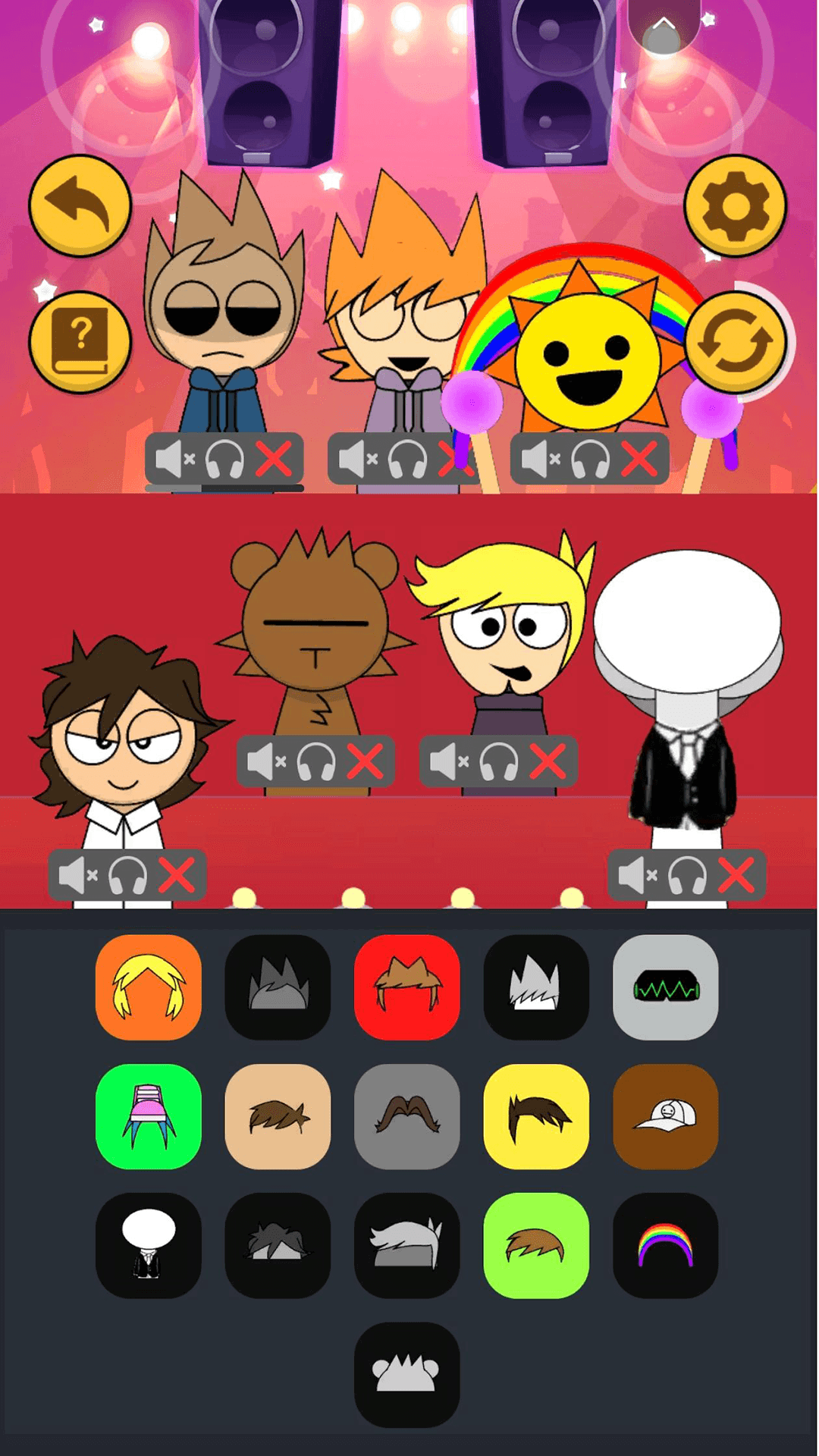Screen dimensions: 819x1456
Task: Choose the green waveform visor tile
Action: [x=665, y=987]
